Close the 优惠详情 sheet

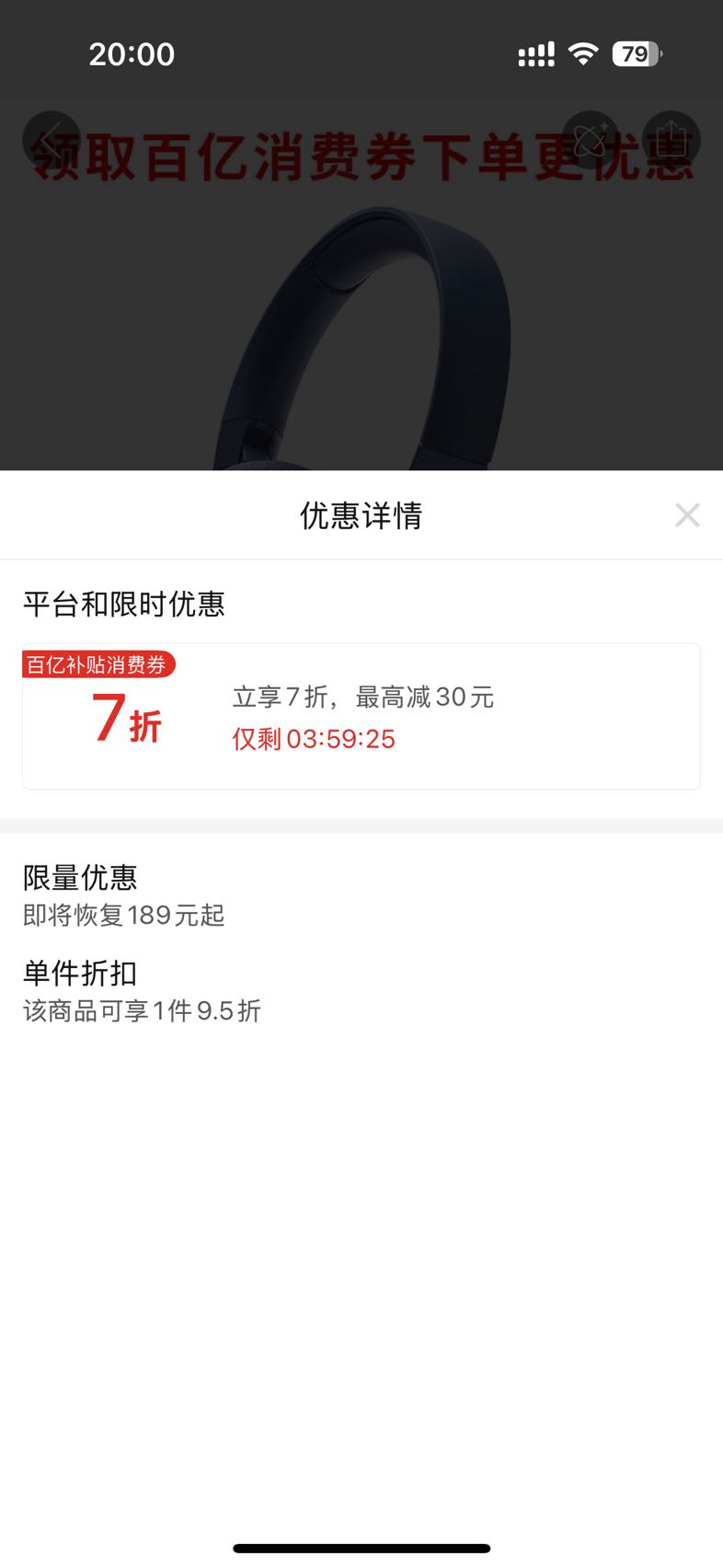(x=687, y=514)
